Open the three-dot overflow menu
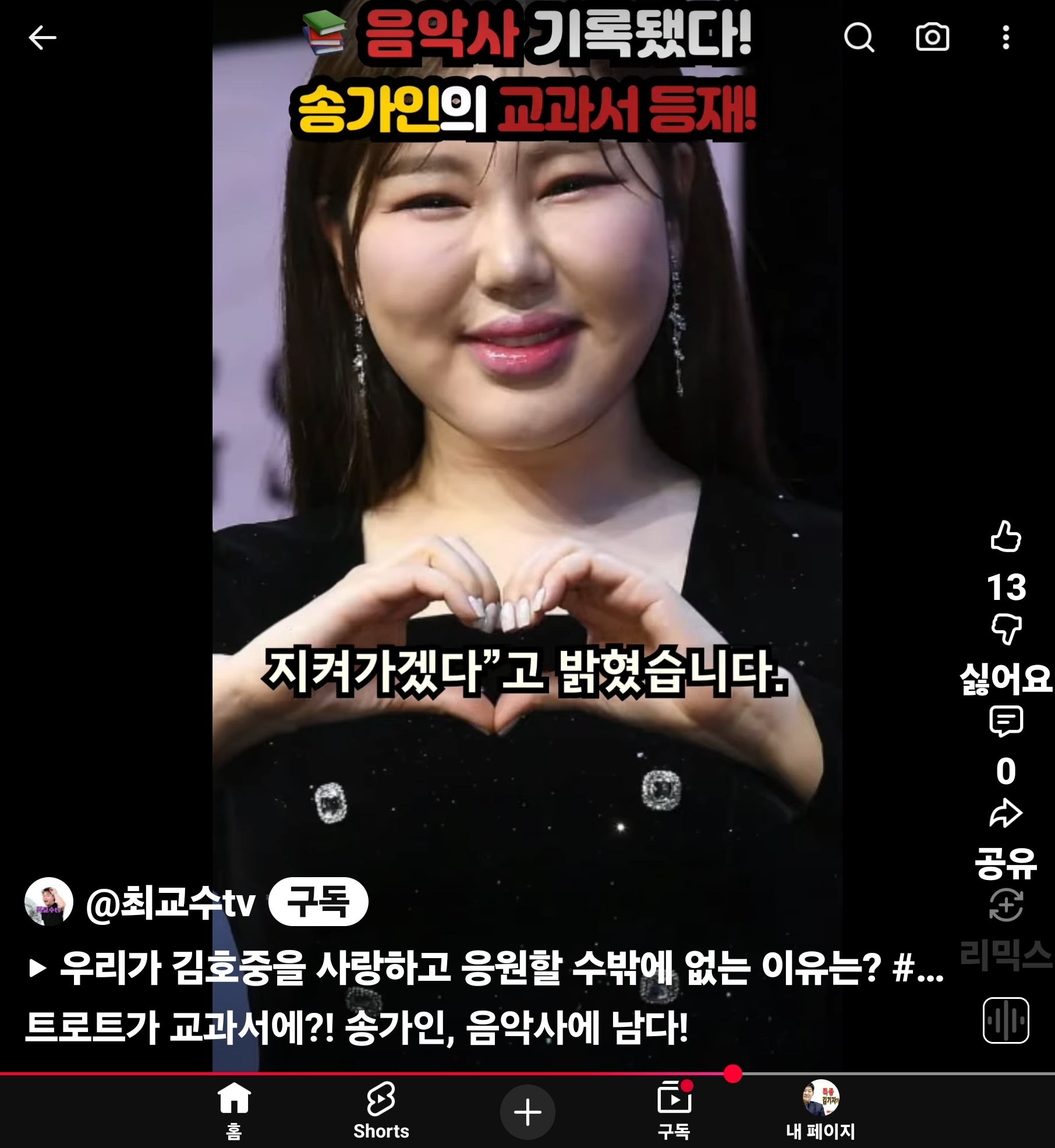 1006,38
